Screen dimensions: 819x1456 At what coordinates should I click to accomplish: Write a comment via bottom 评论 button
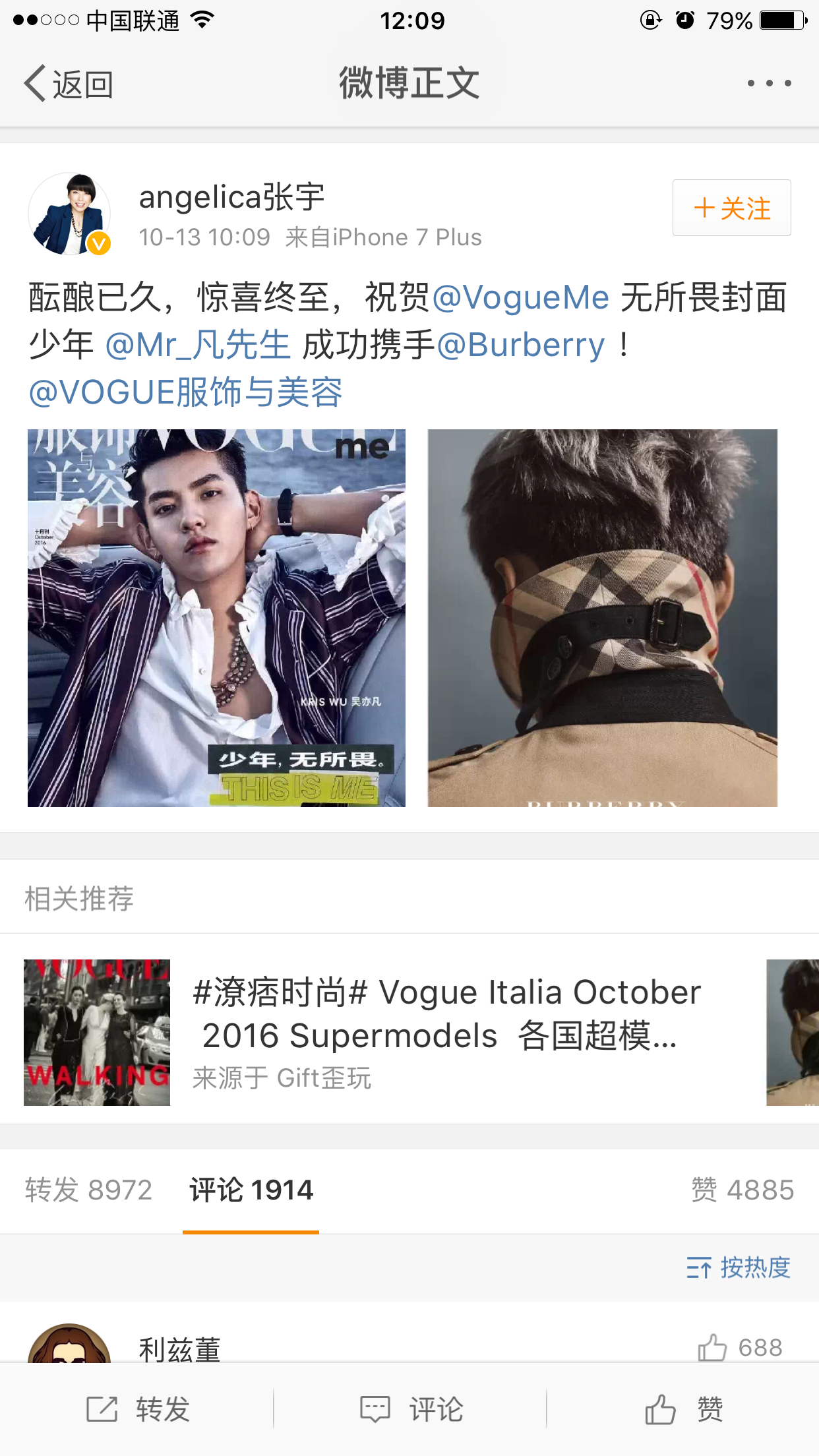tap(411, 1410)
